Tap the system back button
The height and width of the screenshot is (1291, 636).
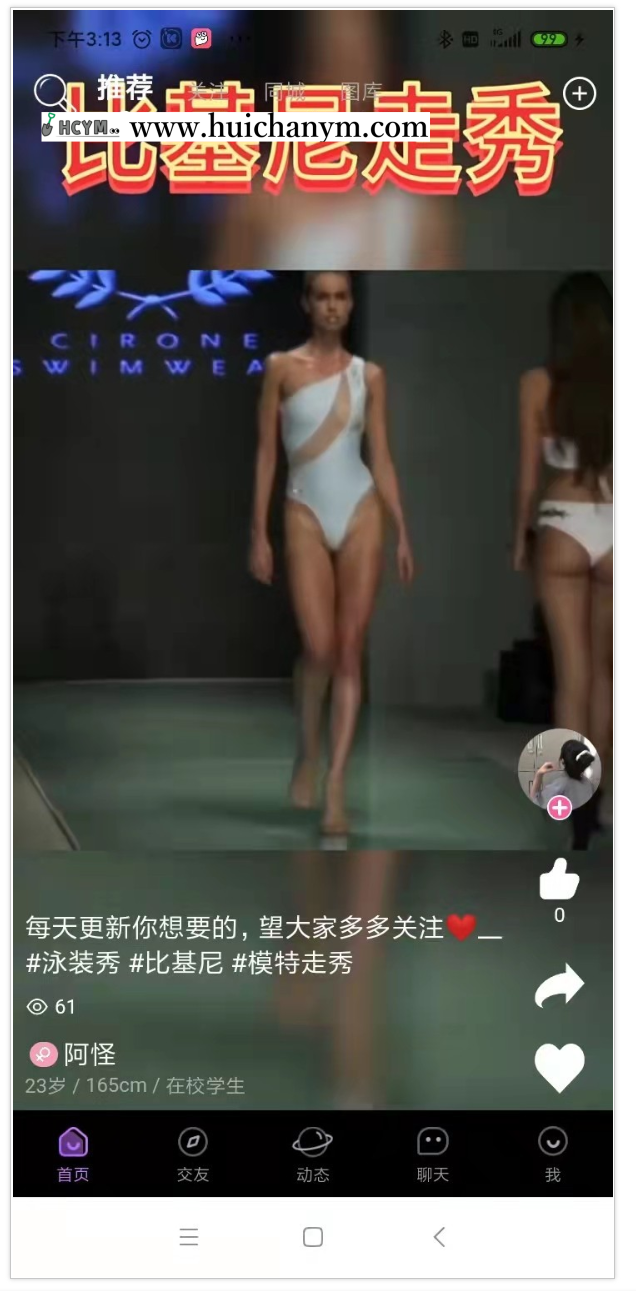439,1237
